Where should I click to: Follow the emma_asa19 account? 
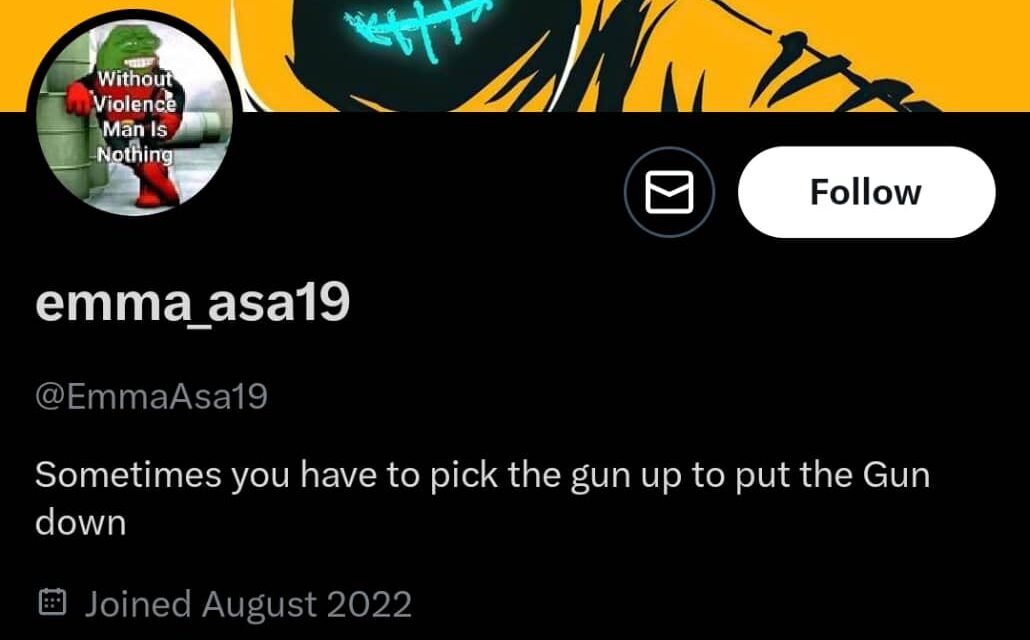coord(866,192)
